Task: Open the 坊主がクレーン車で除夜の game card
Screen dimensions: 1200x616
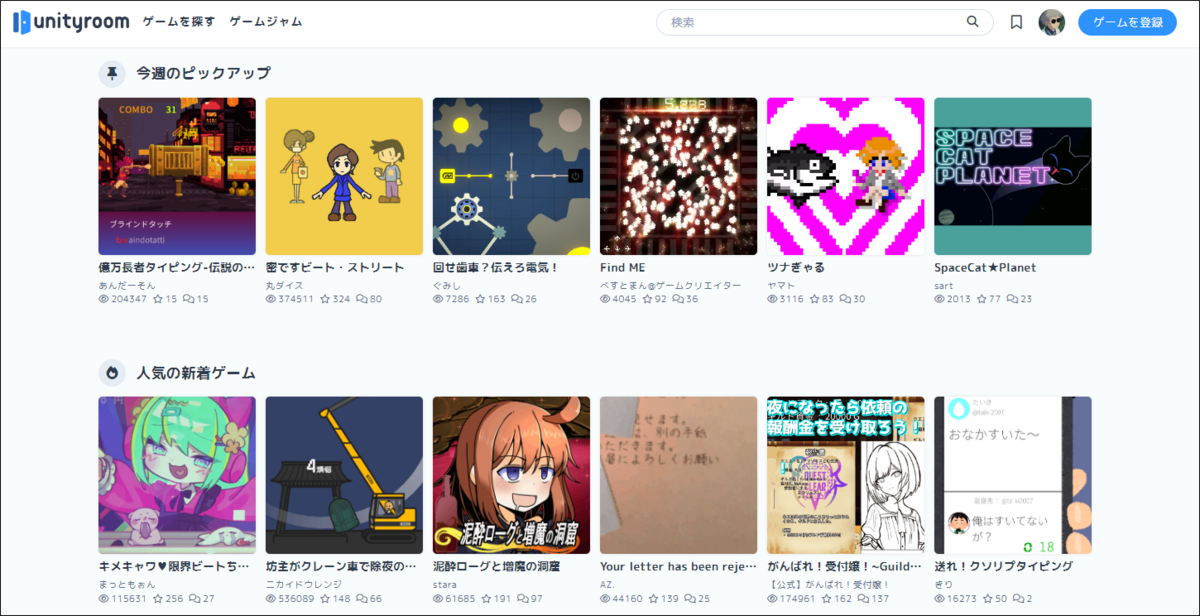Action: click(344, 475)
